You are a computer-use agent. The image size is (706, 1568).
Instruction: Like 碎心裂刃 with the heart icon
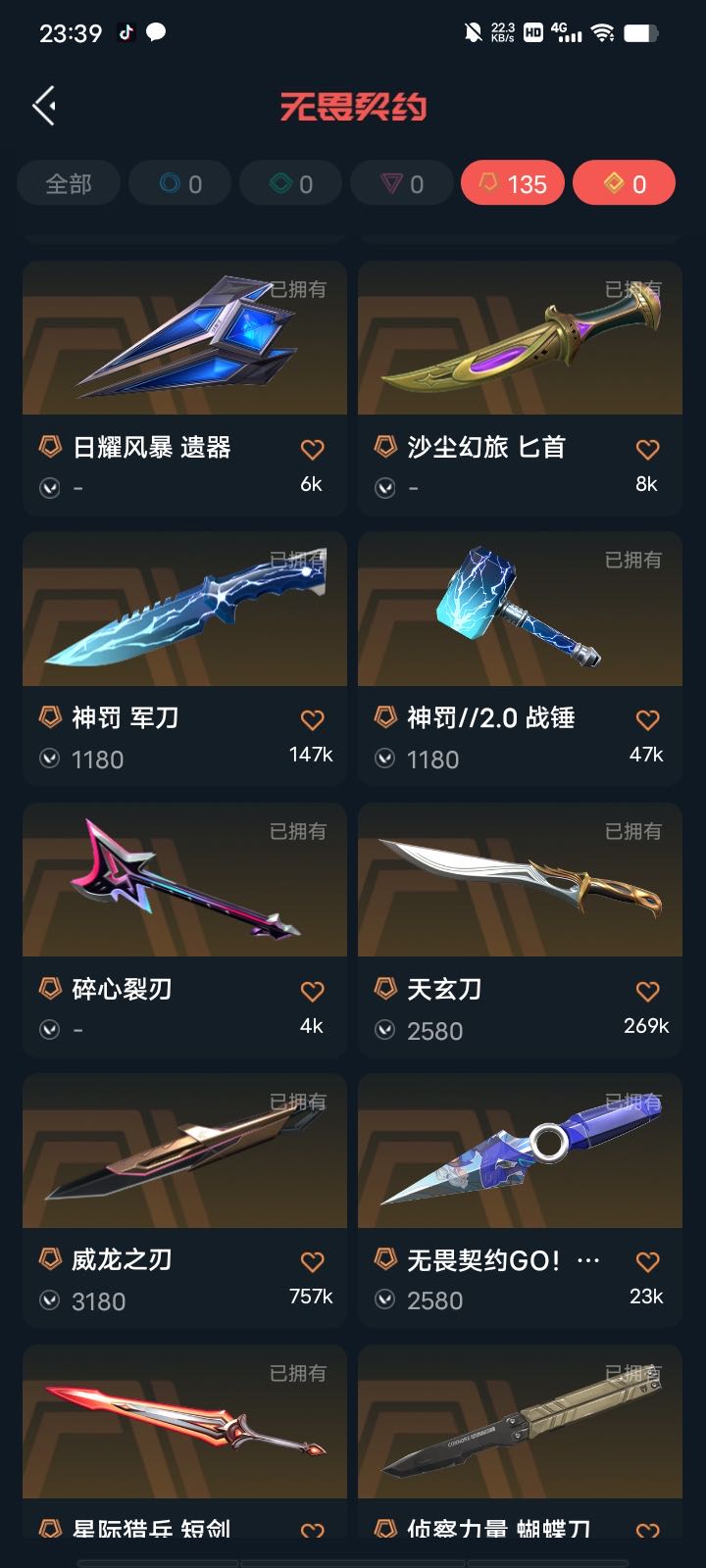pos(312,991)
